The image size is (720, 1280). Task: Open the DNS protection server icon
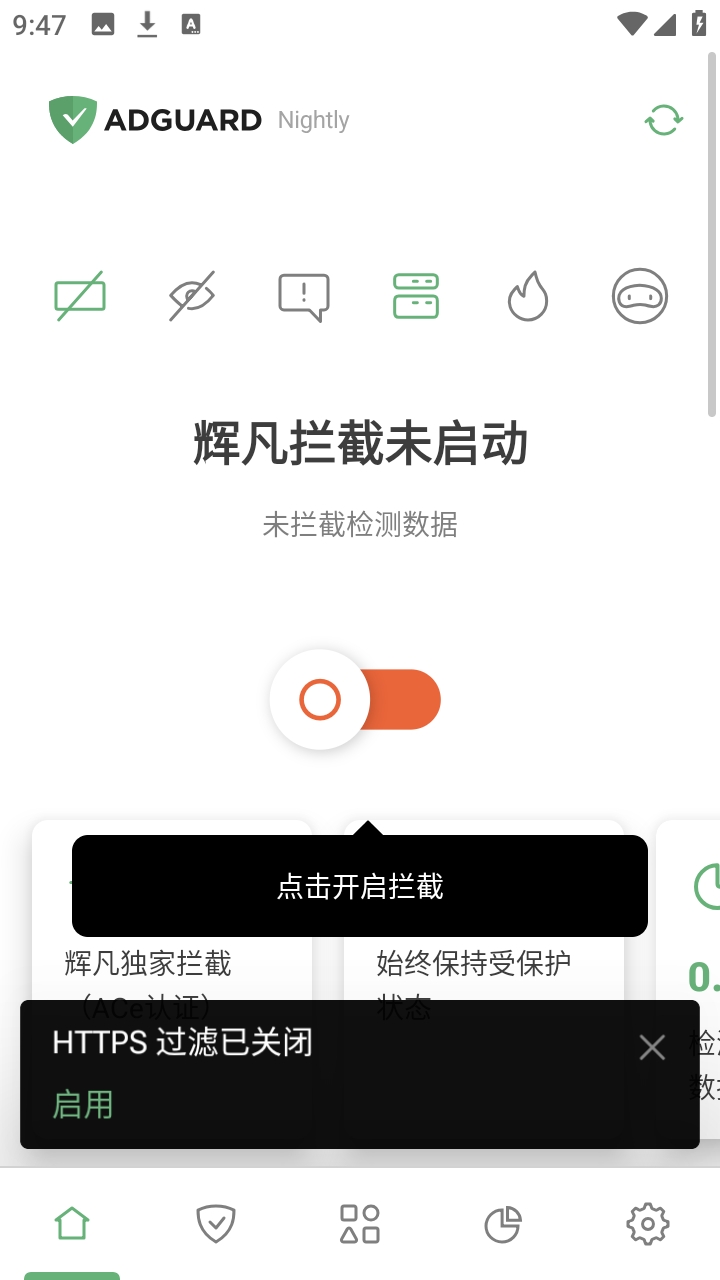point(416,296)
